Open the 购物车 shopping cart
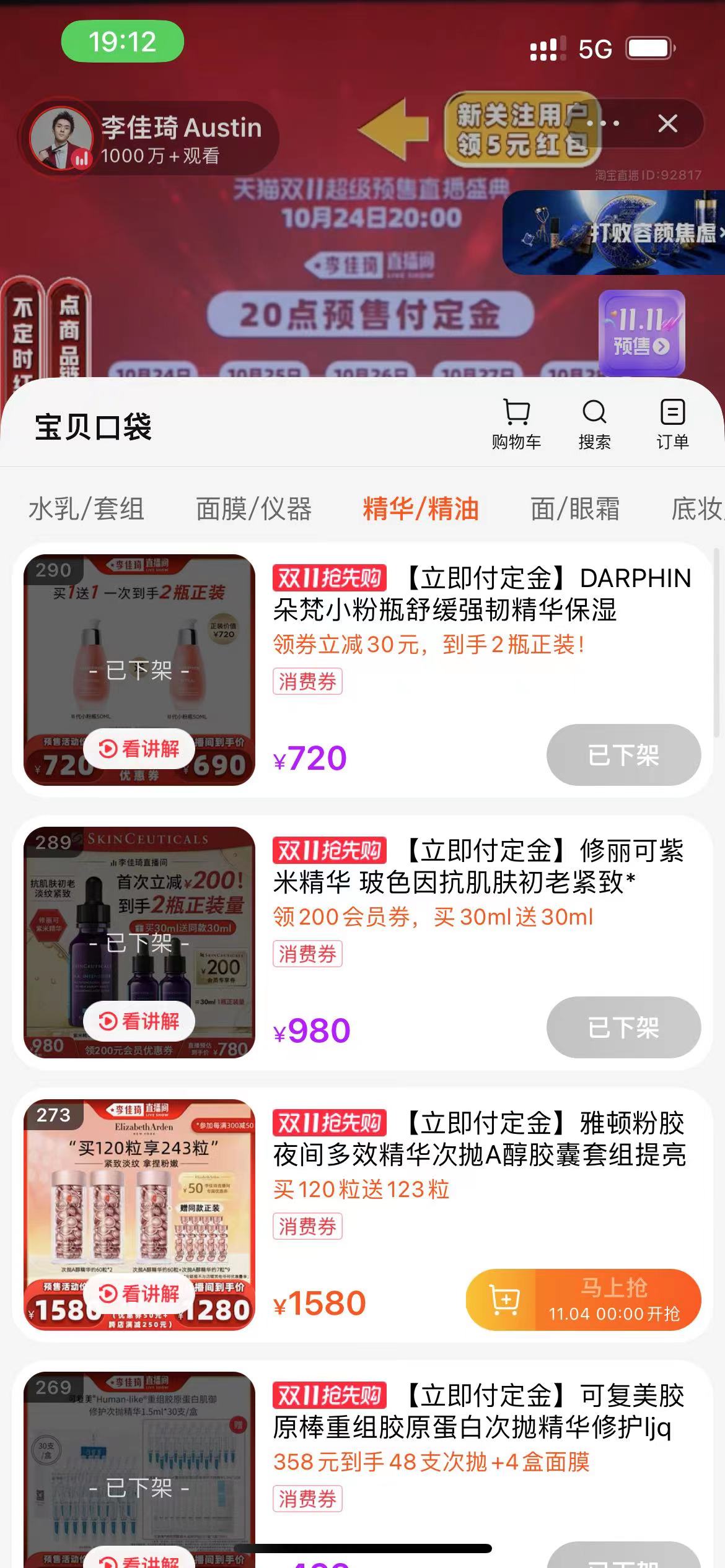The width and height of the screenshot is (725, 1568). (x=516, y=424)
